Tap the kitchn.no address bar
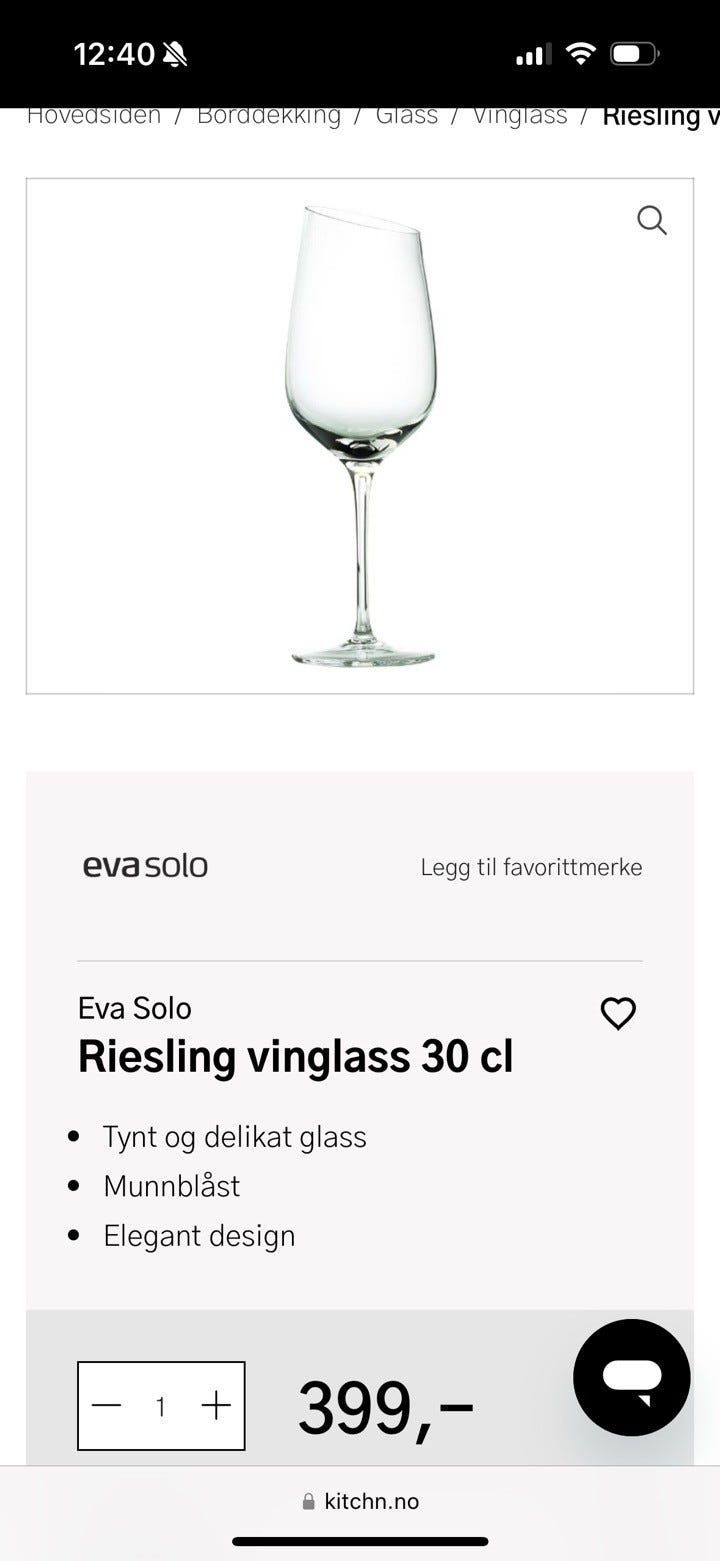The image size is (720, 1561). [x=360, y=1501]
